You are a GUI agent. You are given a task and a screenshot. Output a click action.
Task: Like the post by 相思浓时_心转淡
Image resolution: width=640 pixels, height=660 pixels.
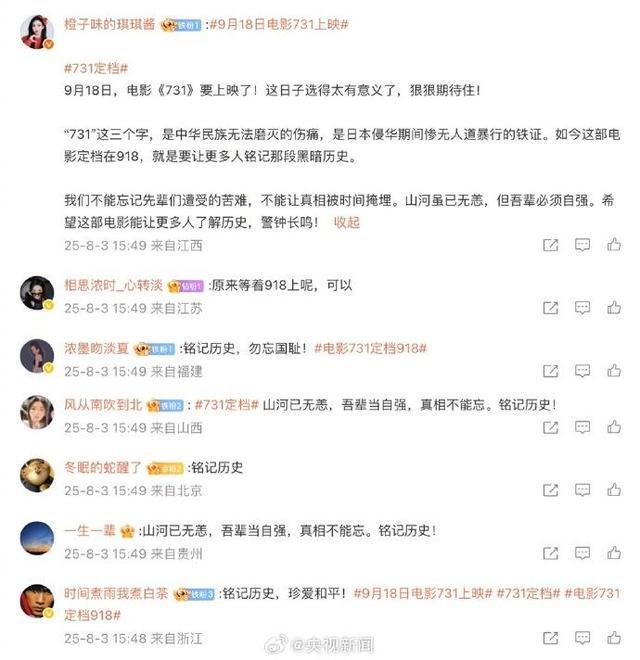click(617, 309)
